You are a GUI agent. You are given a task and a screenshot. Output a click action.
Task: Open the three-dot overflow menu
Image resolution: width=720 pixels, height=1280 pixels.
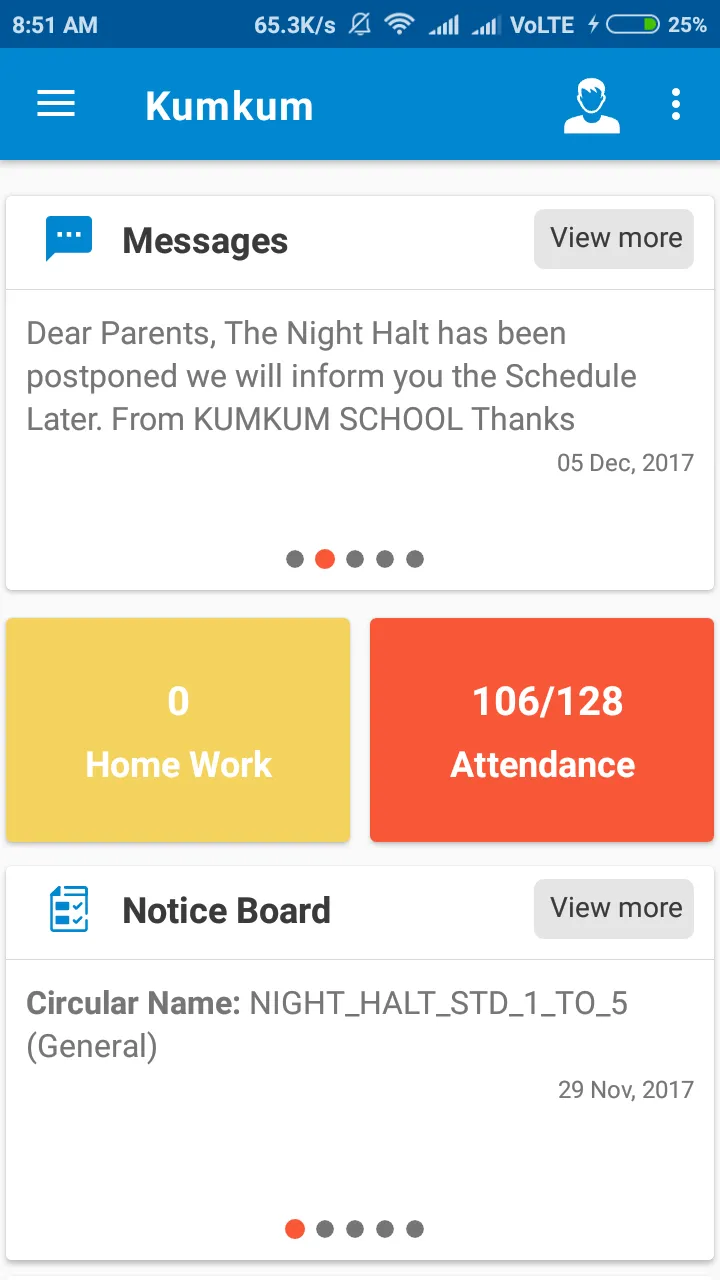coord(676,105)
